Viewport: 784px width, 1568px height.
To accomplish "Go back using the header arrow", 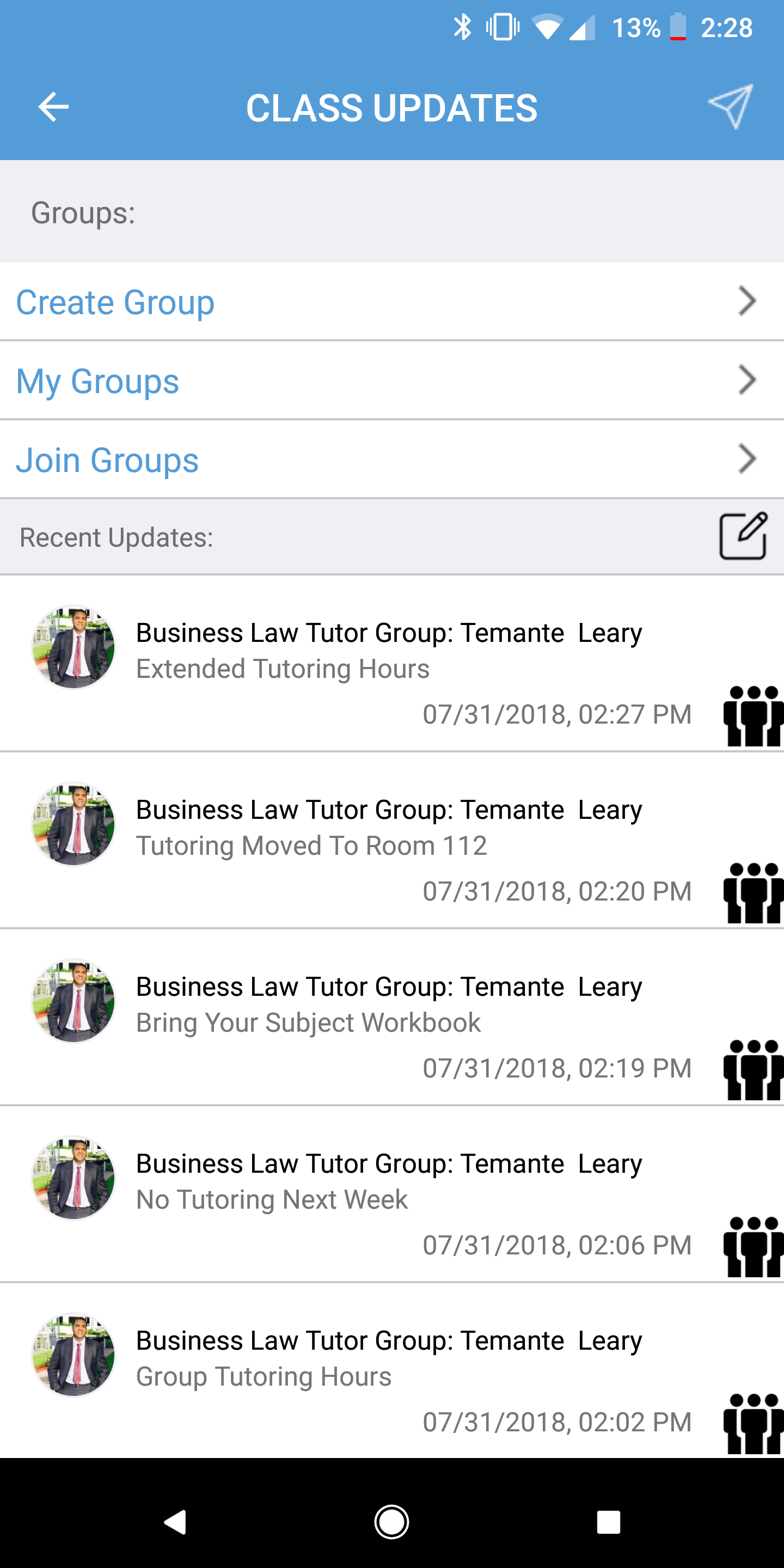I will 53,107.
